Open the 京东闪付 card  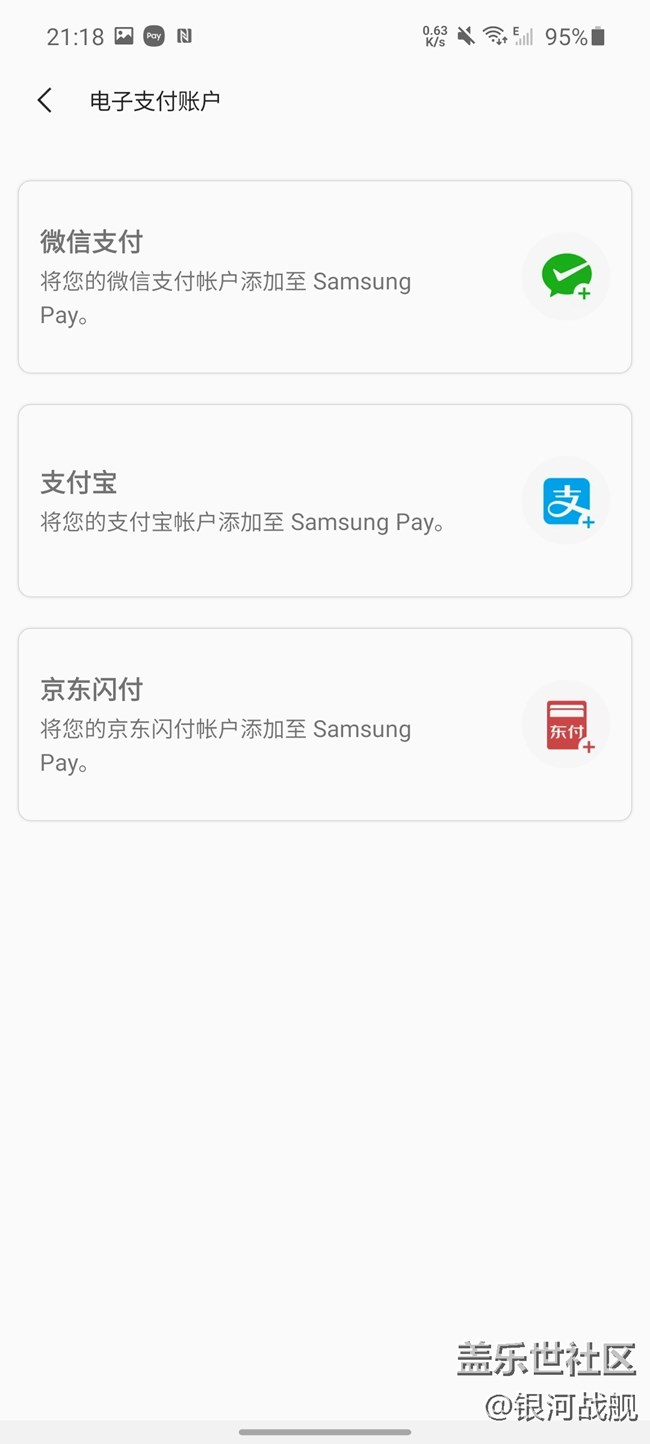(324, 725)
